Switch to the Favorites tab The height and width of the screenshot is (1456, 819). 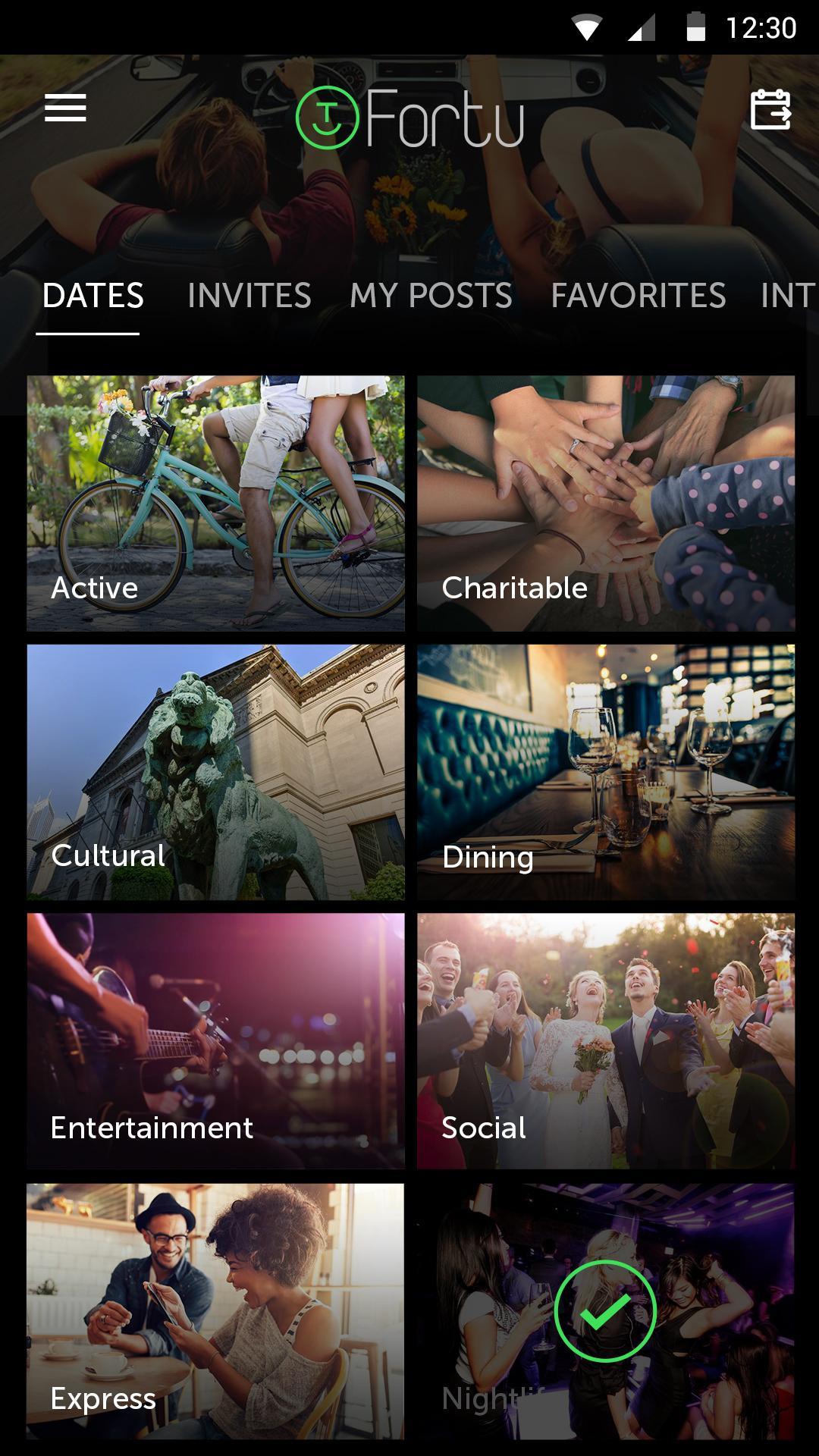tap(638, 296)
